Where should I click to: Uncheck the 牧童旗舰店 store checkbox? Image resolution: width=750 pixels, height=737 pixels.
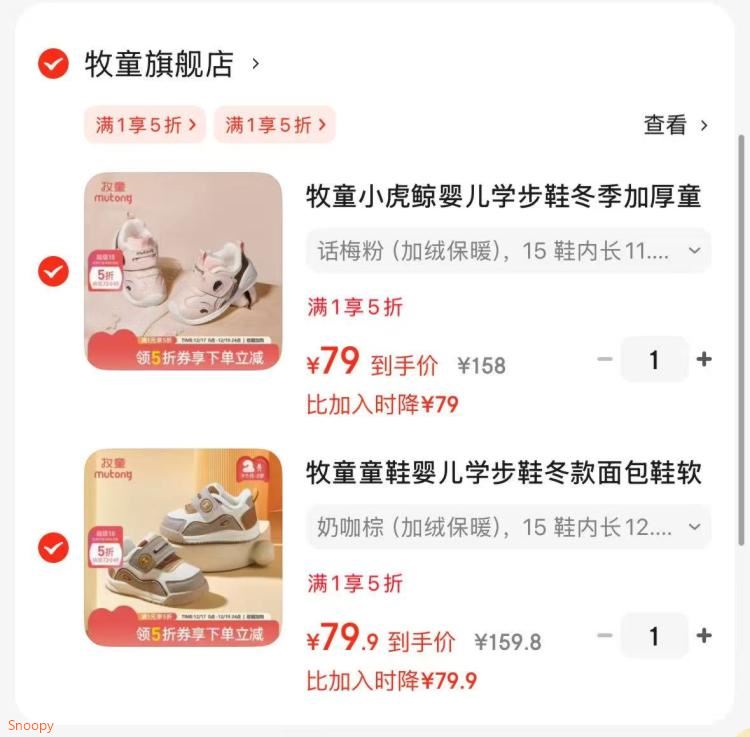pos(53,64)
